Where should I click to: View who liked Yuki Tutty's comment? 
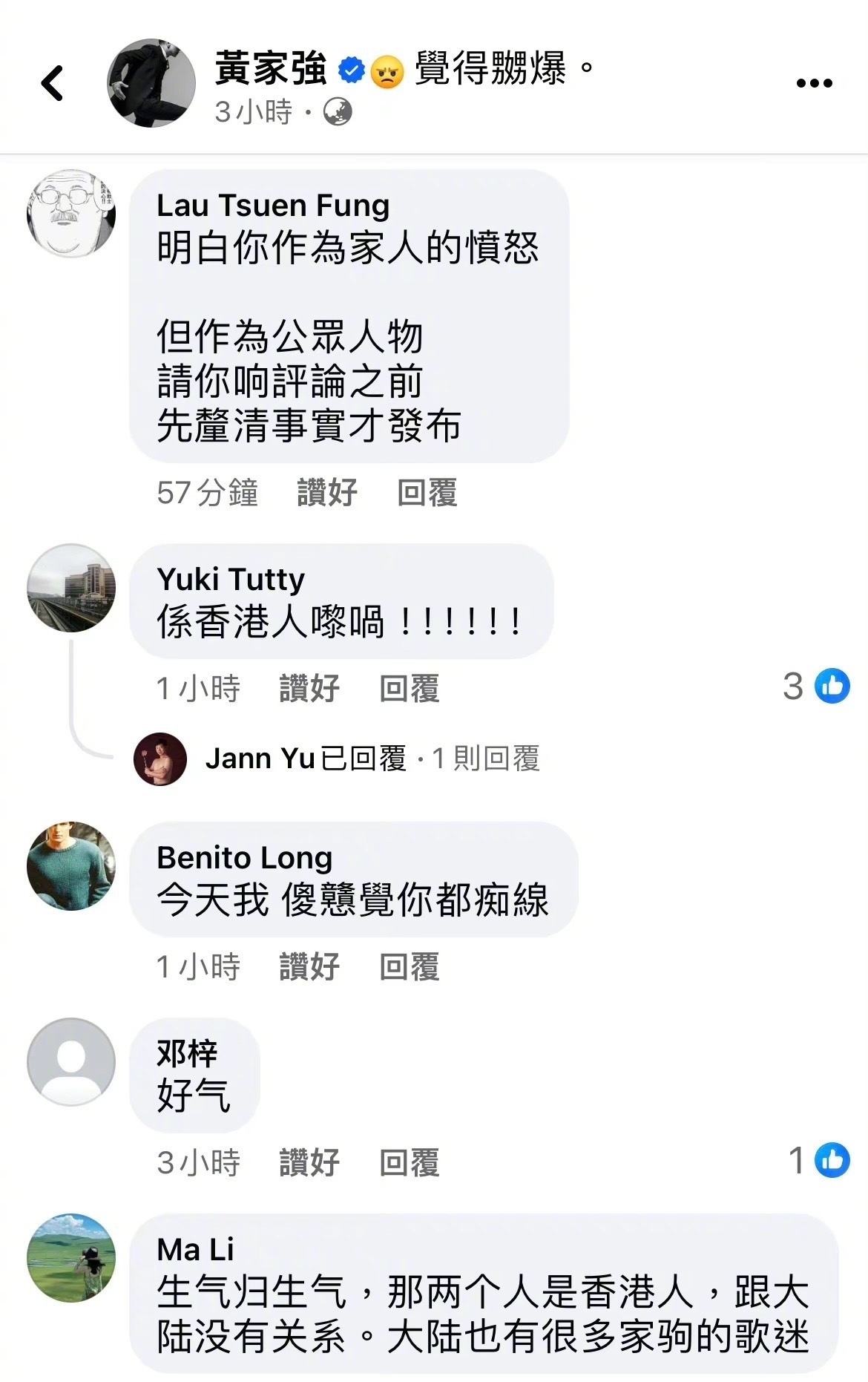pyautogui.click(x=817, y=687)
